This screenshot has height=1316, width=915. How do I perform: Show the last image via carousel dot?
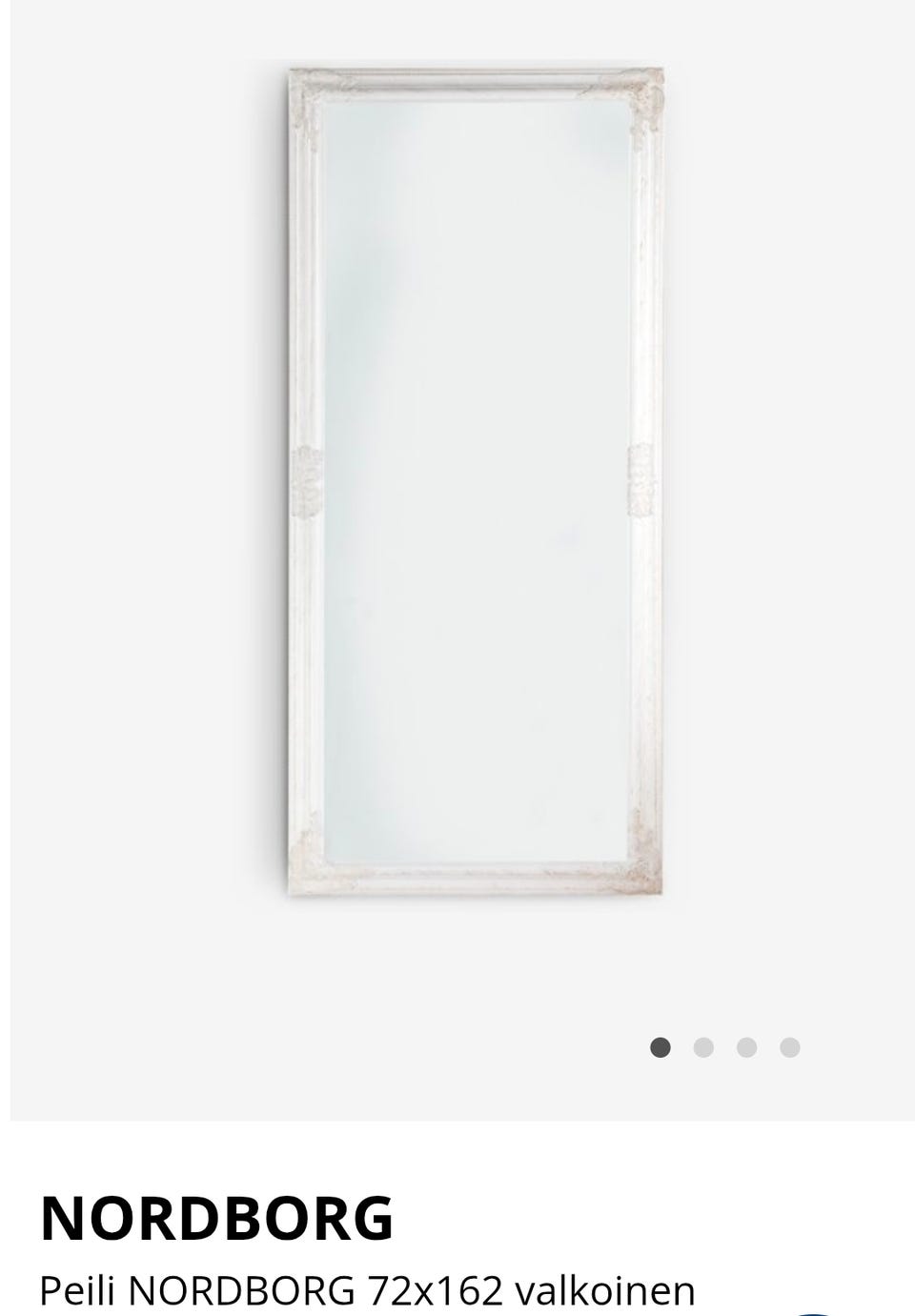pyautogui.click(x=789, y=1047)
